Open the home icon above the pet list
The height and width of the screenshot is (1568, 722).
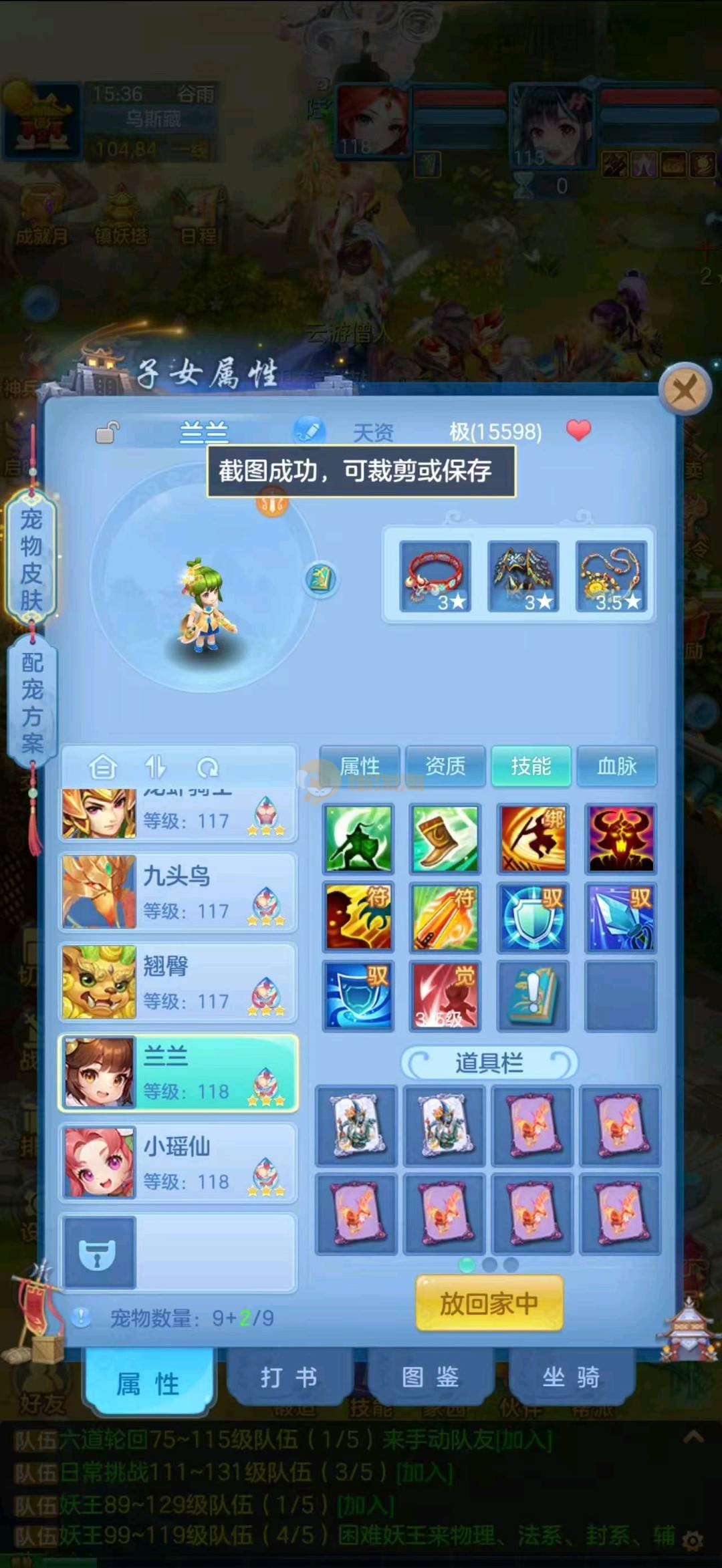click(103, 767)
